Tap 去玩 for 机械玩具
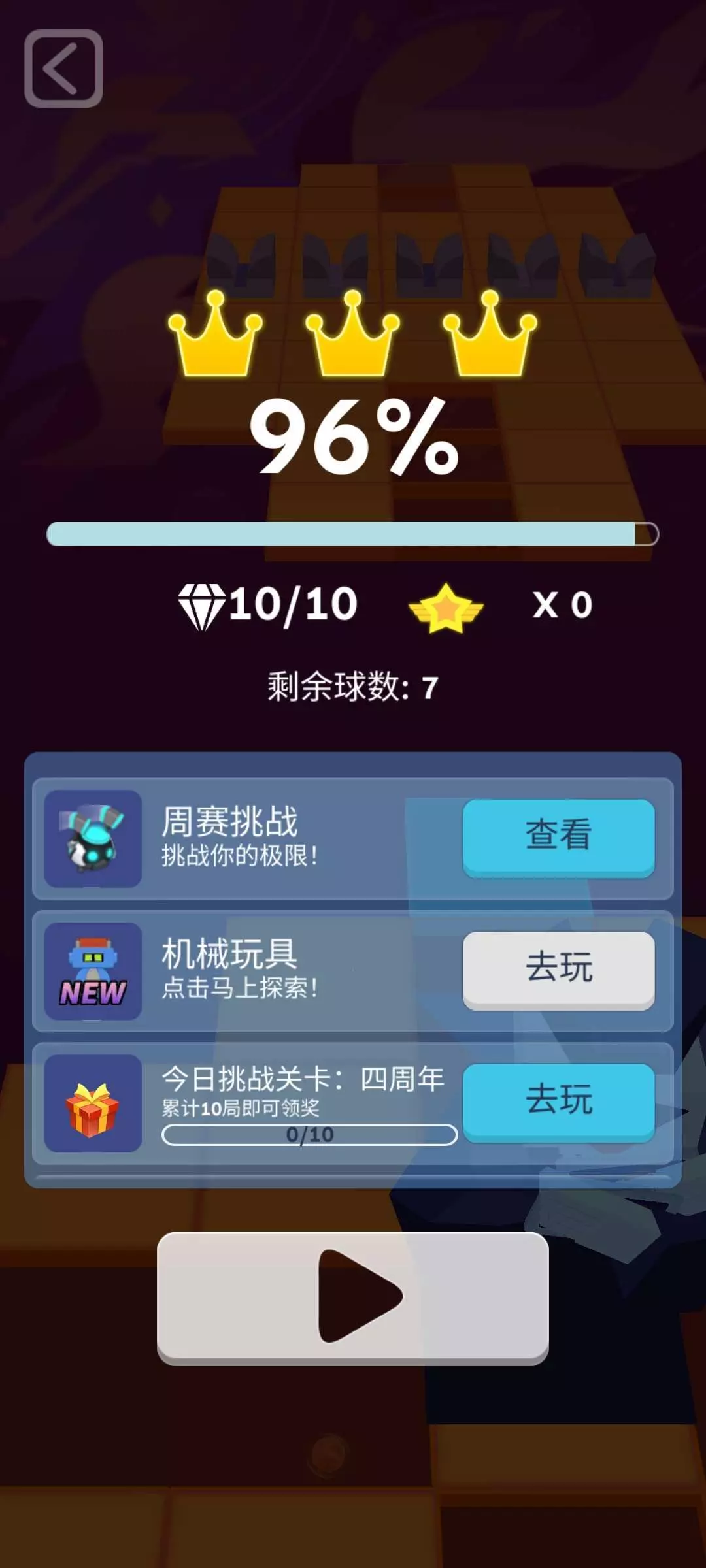The height and width of the screenshot is (1568, 706). 559,970
